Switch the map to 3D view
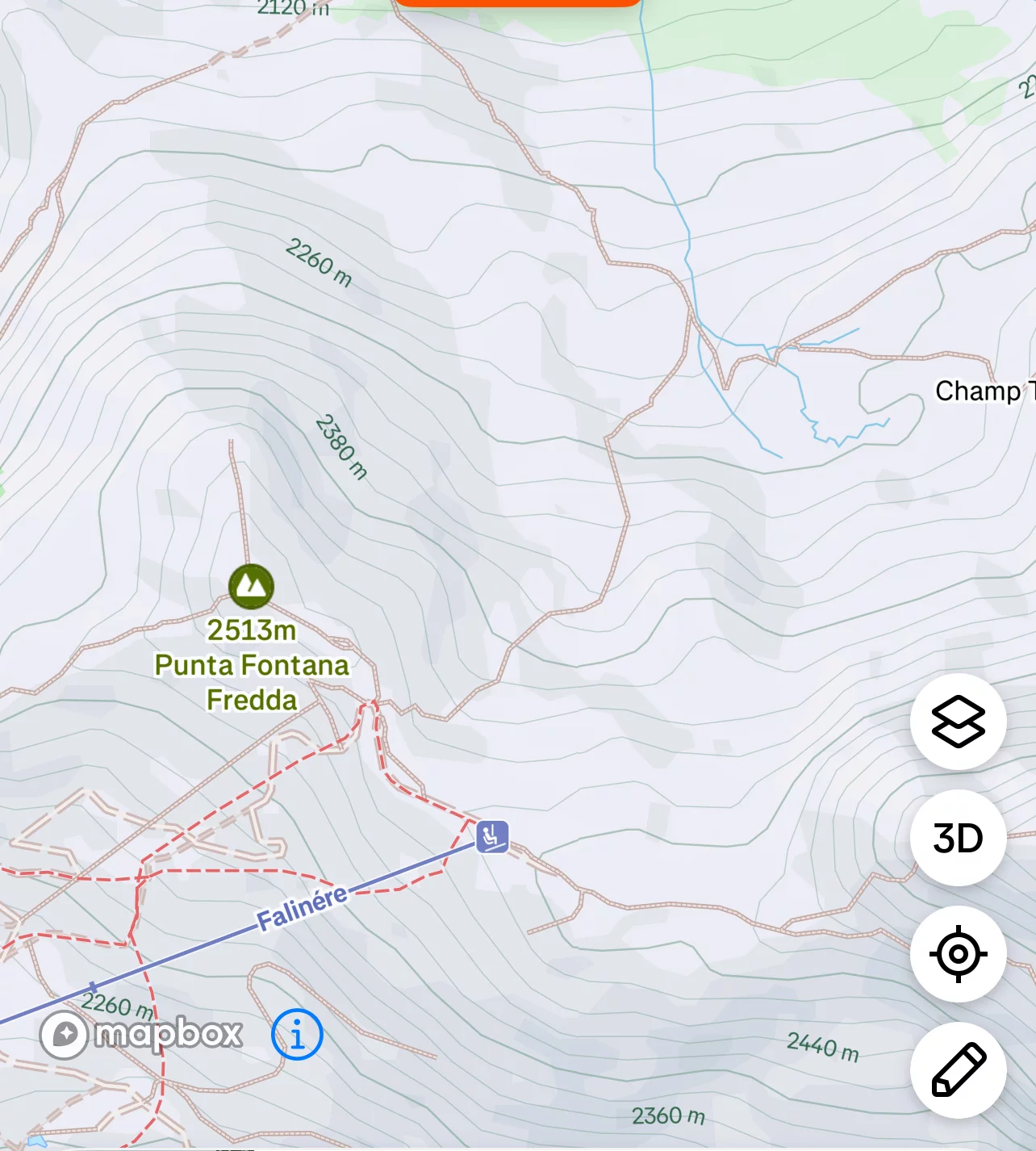 coord(958,838)
